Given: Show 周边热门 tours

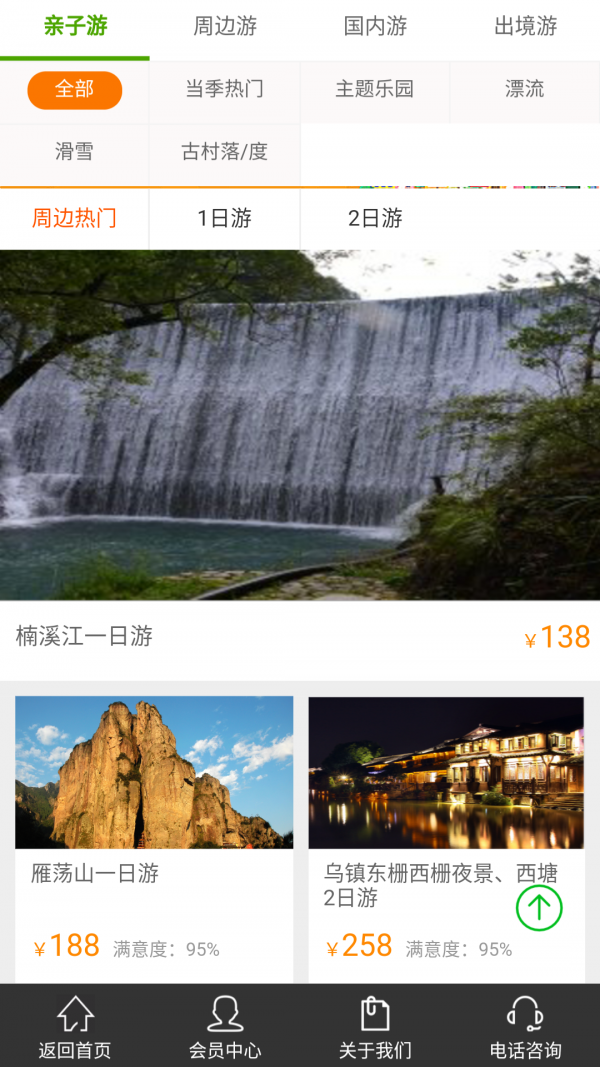Looking at the screenshot, I should pos(74,218).
